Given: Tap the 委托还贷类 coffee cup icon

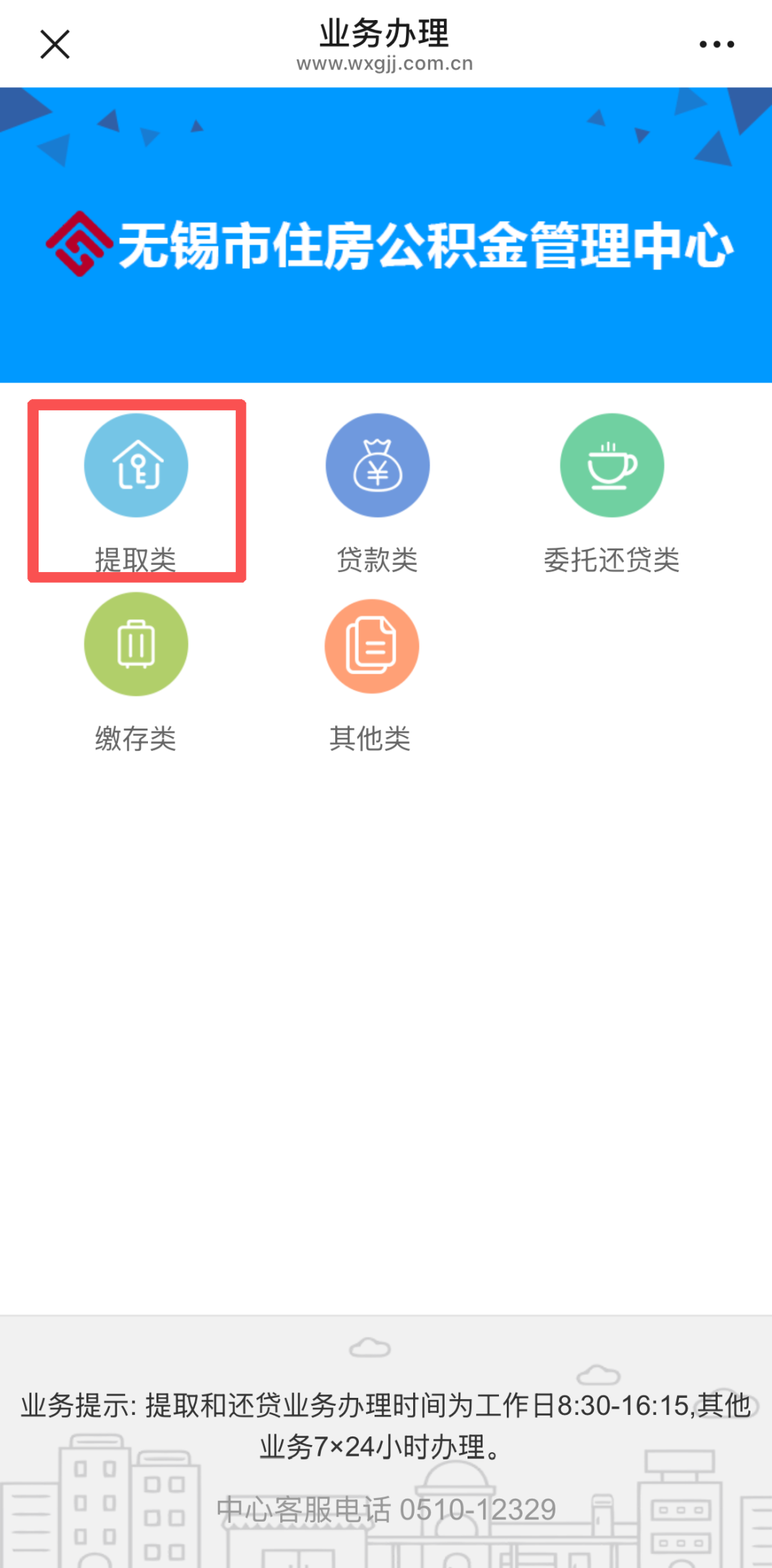Looking at the screenshot, I should 612,464.
